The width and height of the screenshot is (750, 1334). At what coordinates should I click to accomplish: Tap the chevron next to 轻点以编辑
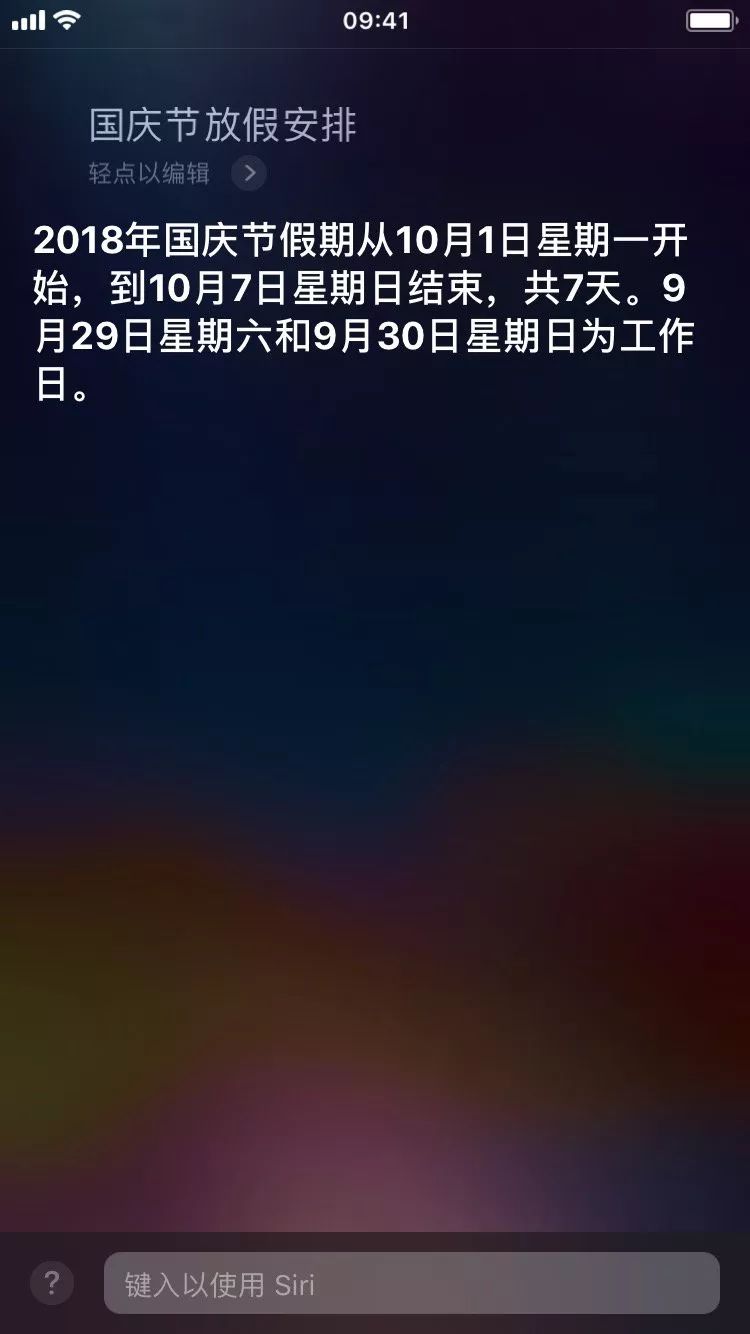click(x=249, y=174)
